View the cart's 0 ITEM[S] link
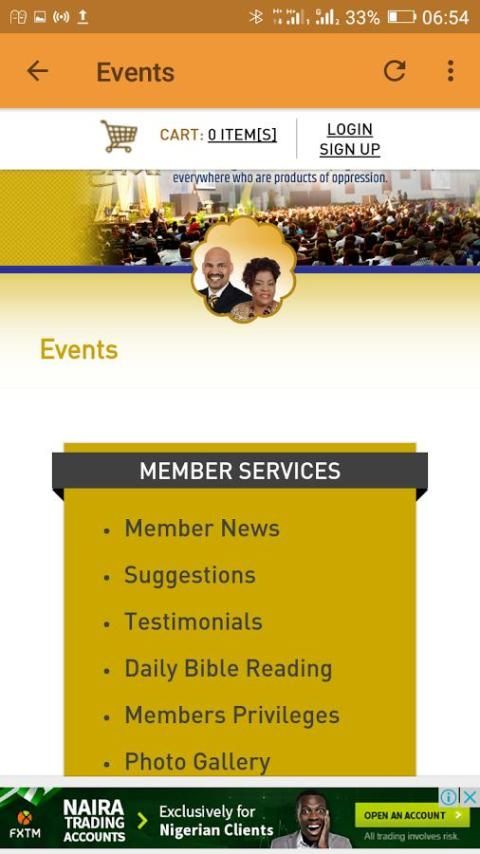The height and width of the screenshot is (854, 480). [242, 135]
